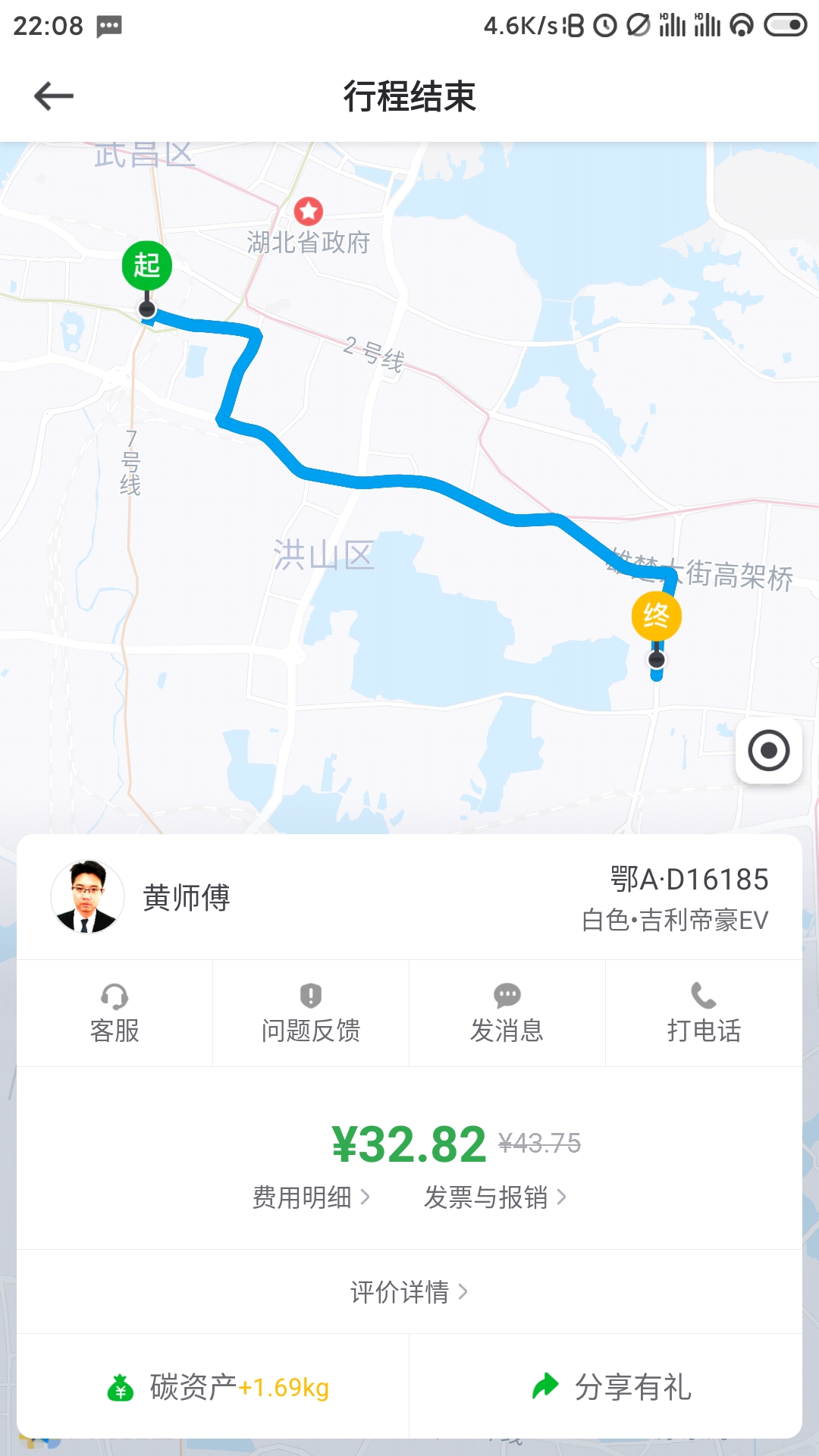The width and height of the screenshot is (819, 1456).
Task: Go back from the 行程结束 screen
Action: pos(54,96)
